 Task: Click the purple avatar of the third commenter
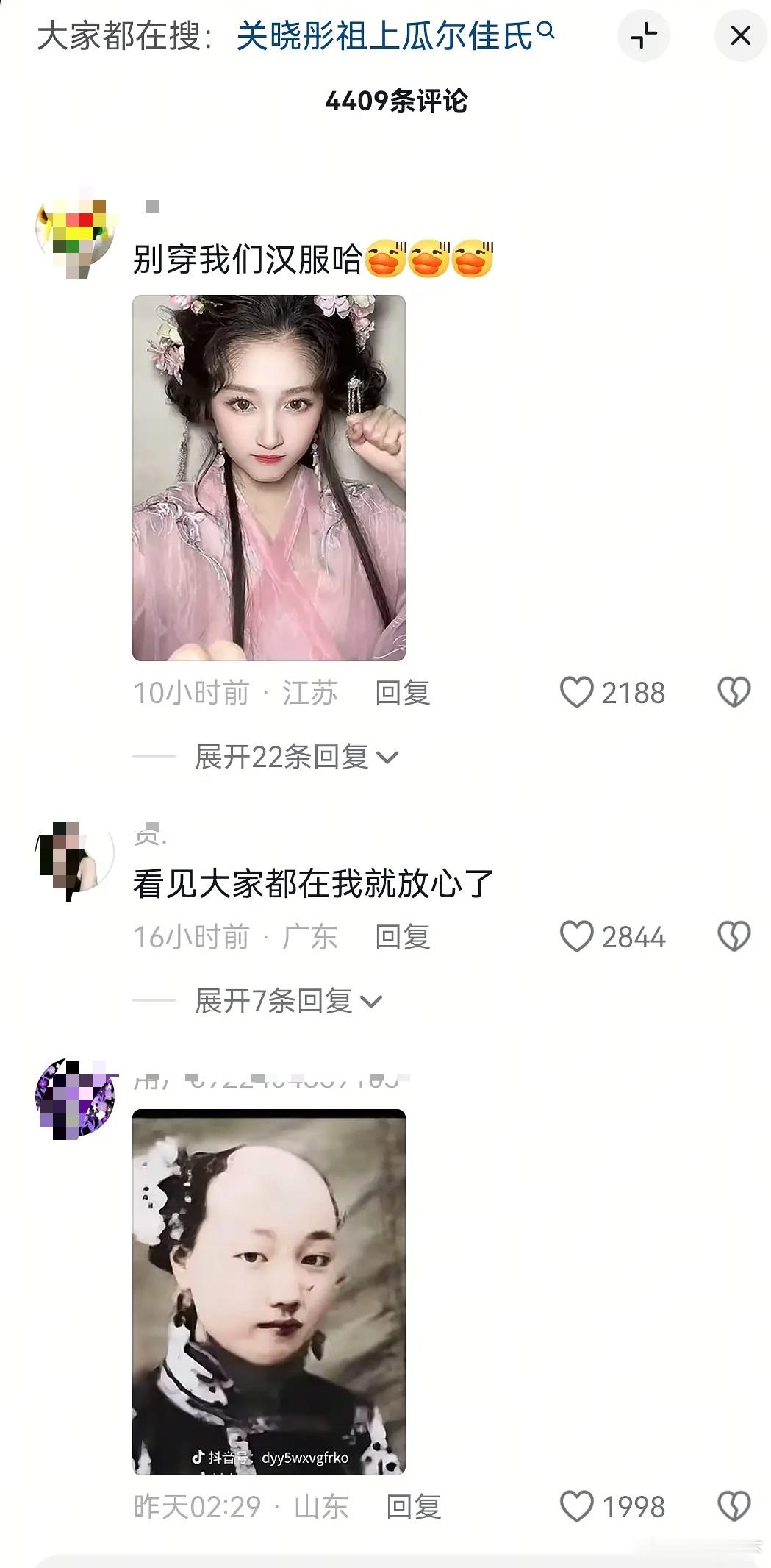tap(73, 1095)
